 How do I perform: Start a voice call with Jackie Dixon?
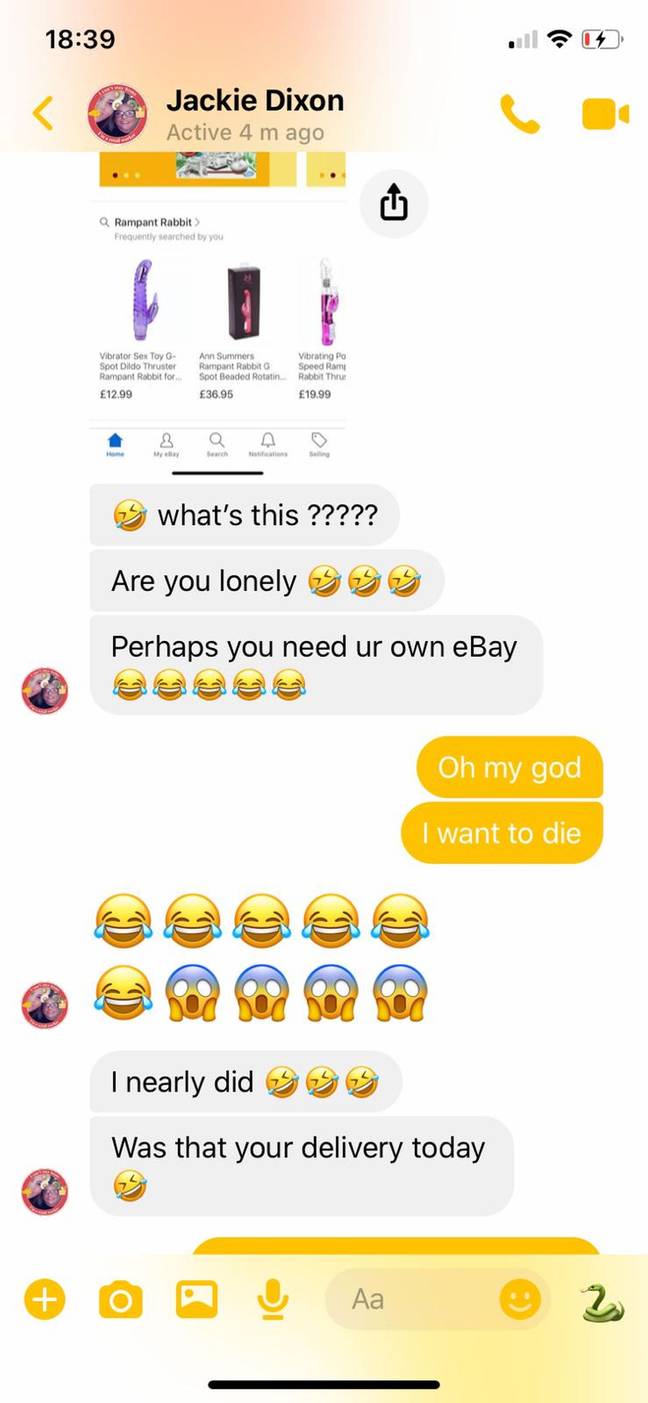tap(519, 115)
